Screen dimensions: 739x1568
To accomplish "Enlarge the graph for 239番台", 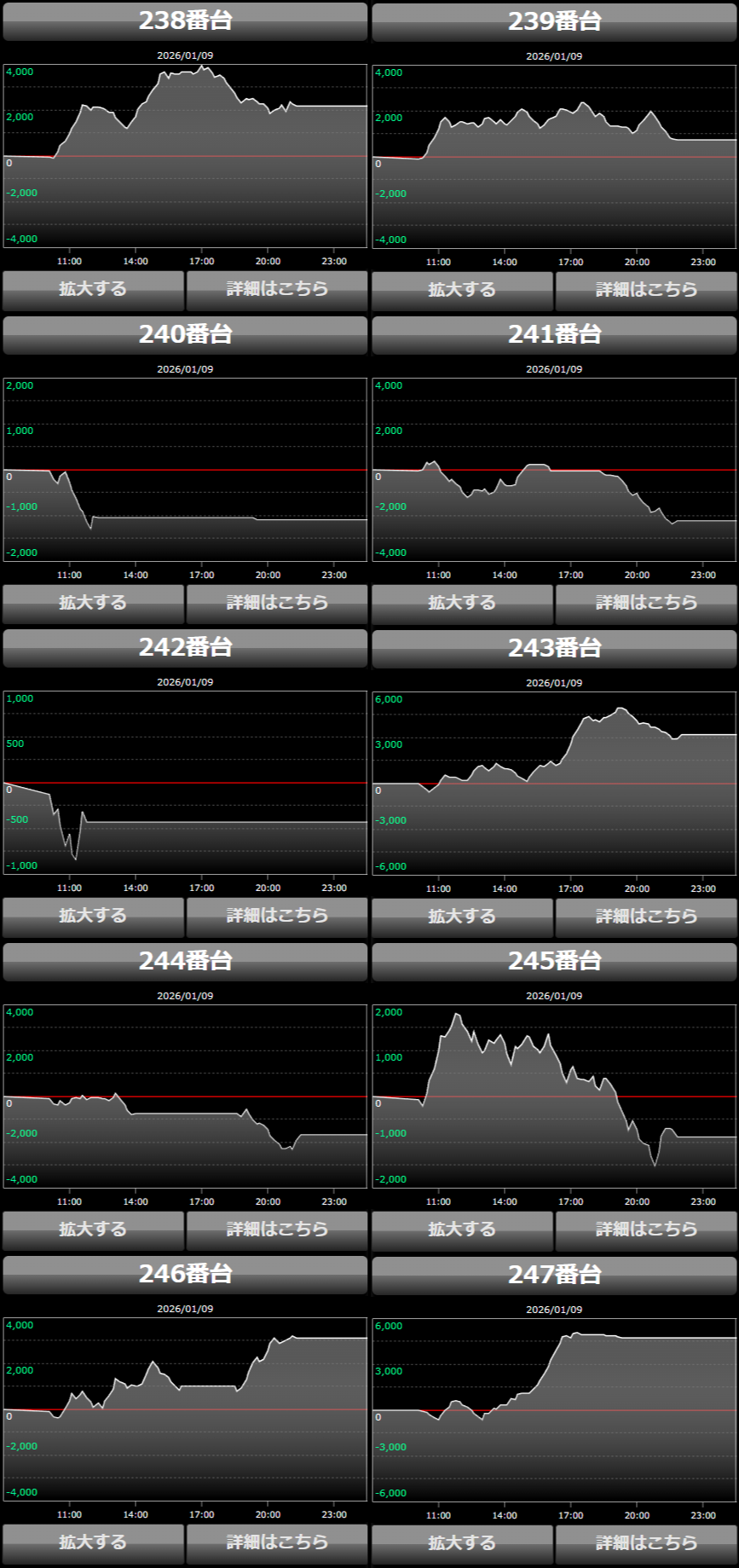I will point(462,290).
